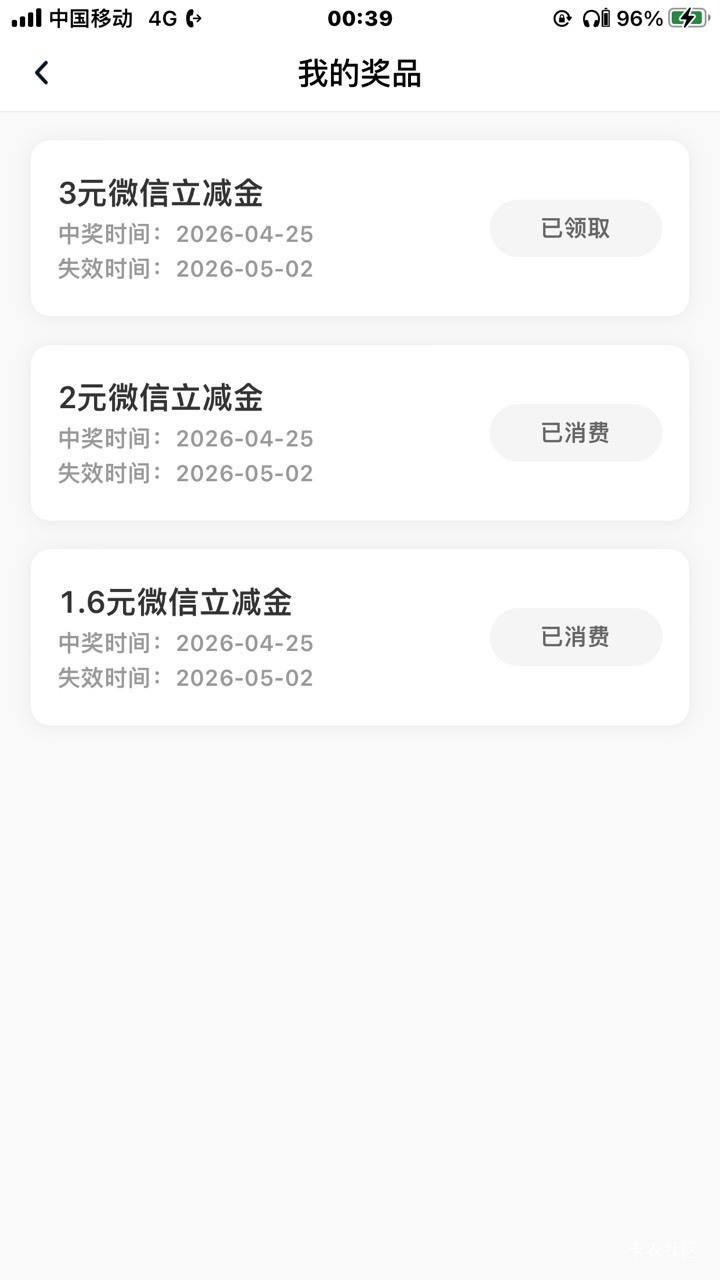Tap 已消费 button on 2元微信立减金
This screenshot has height=1280, width=720.
[x=575, y=433]
